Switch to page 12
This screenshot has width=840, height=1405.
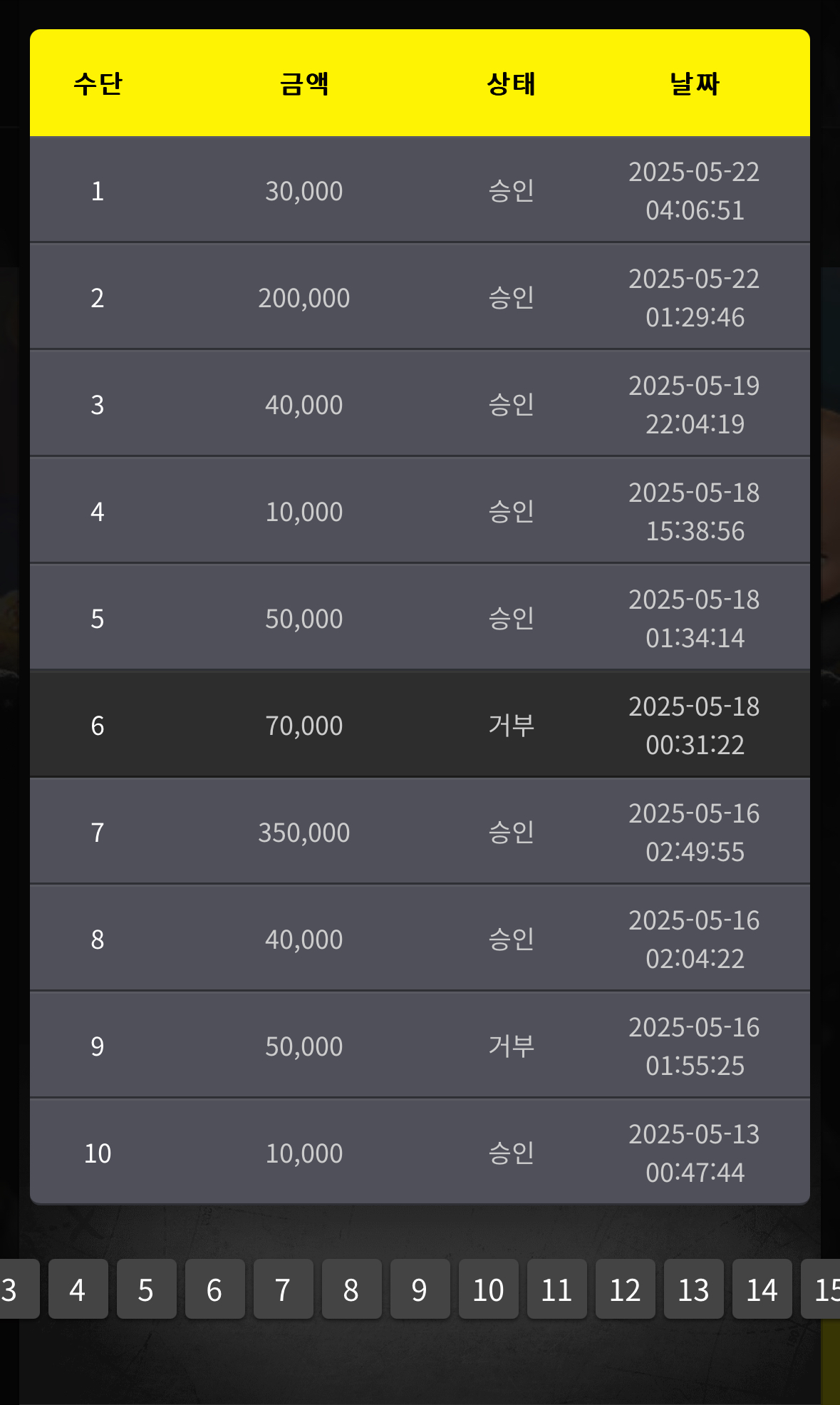[x=625, y=1289]
